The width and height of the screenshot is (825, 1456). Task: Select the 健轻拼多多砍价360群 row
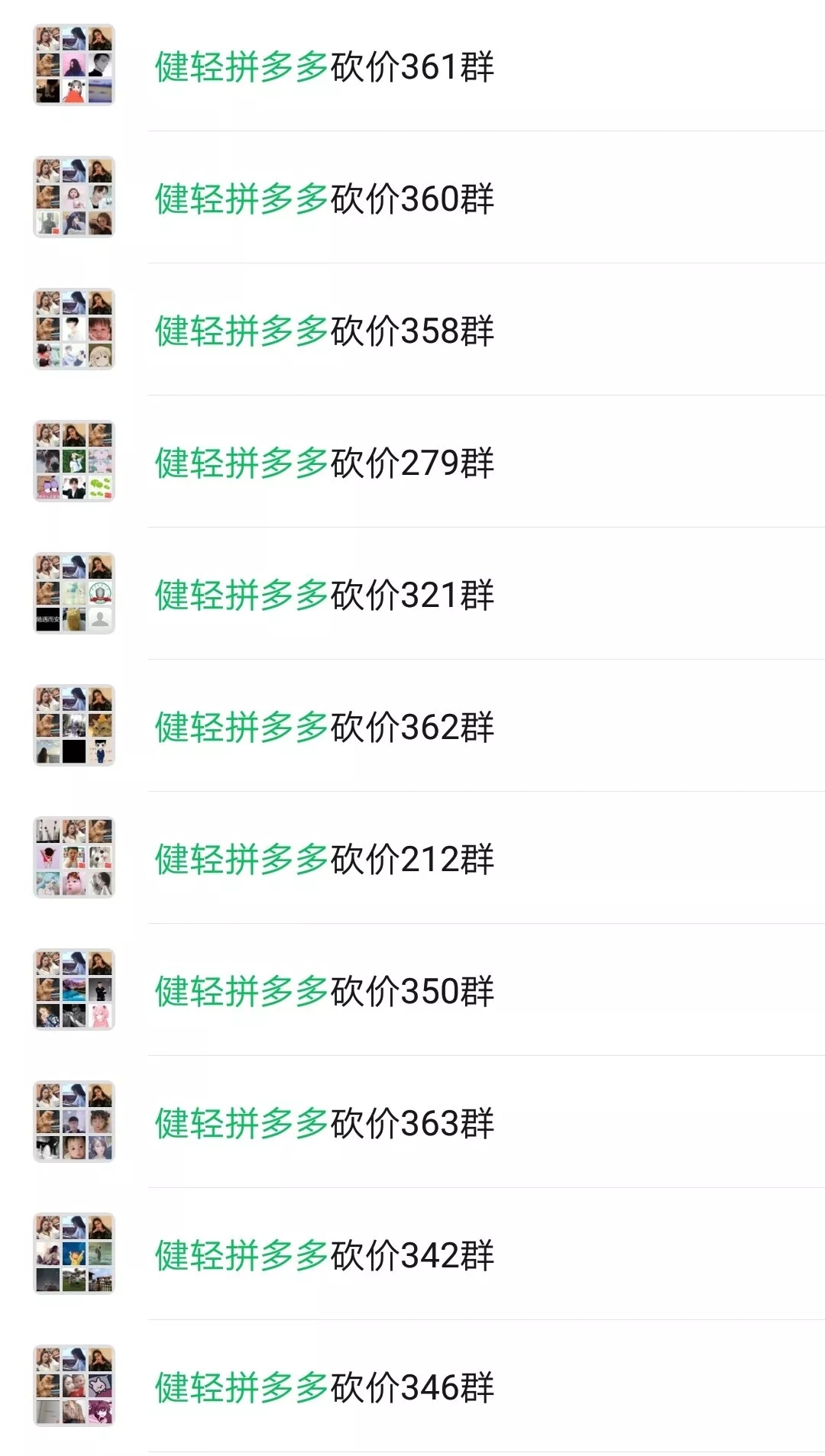click(x=325, y=199)
